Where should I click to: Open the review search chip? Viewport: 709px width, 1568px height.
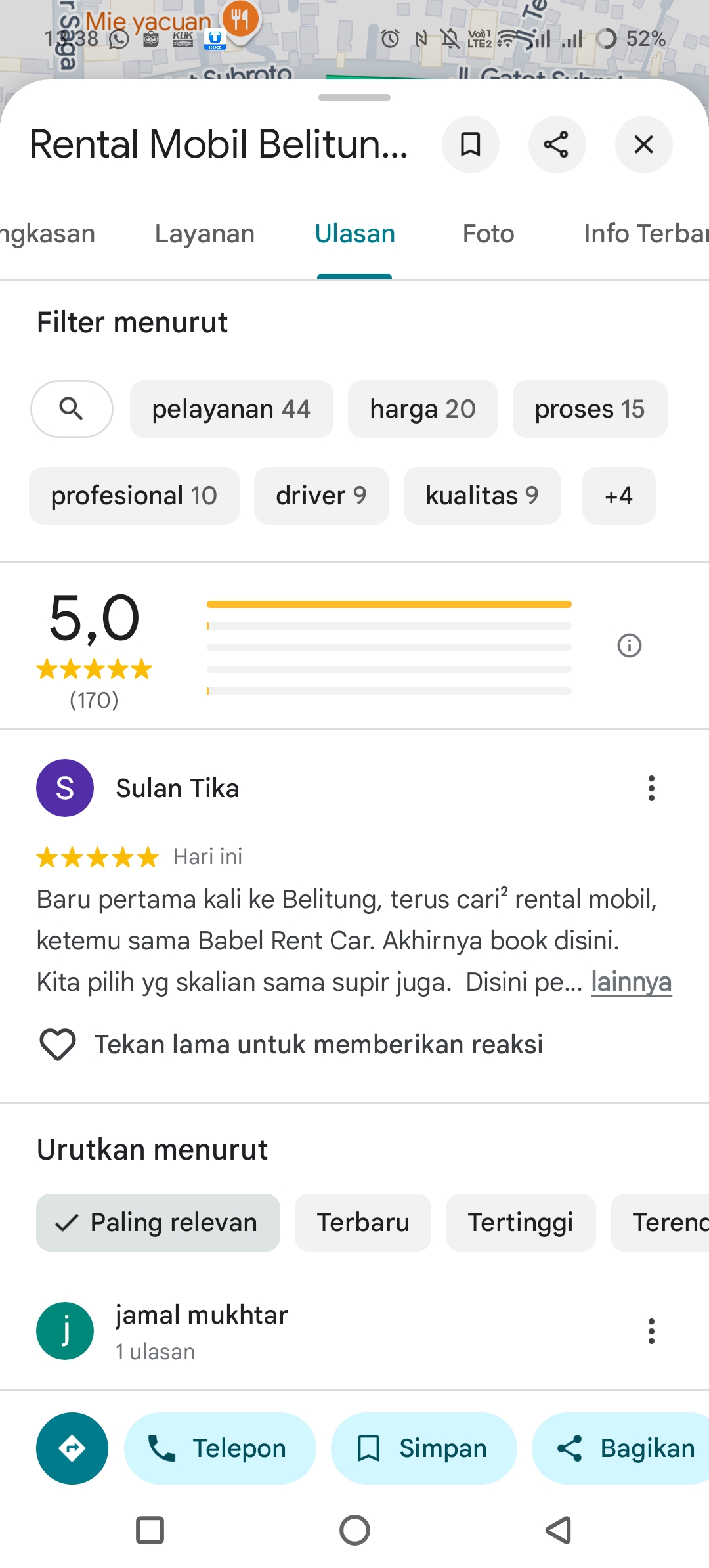click(72, 409)
